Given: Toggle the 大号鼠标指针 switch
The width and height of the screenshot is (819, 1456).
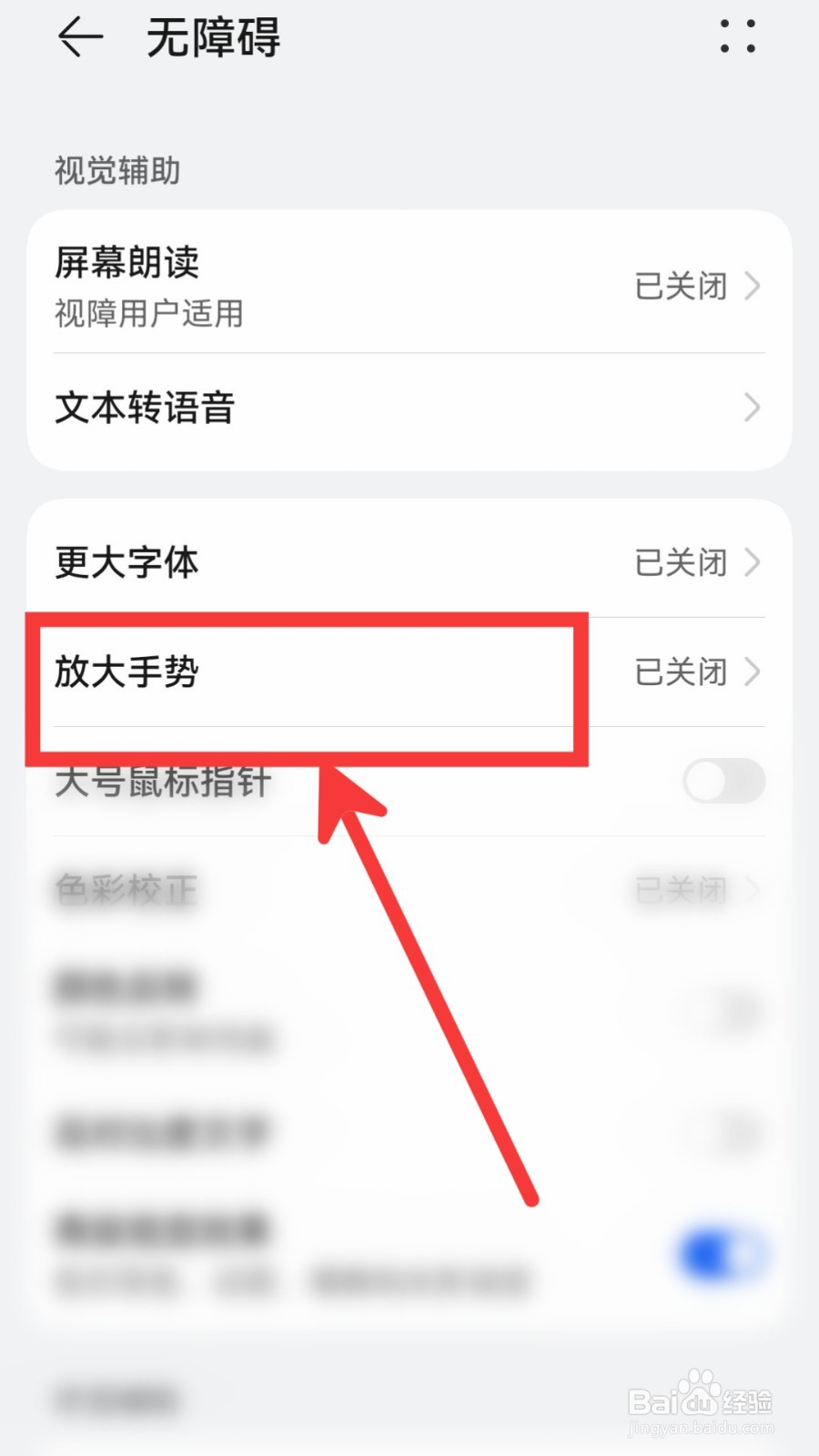Looking at the screenshot, I should (722, 781).
